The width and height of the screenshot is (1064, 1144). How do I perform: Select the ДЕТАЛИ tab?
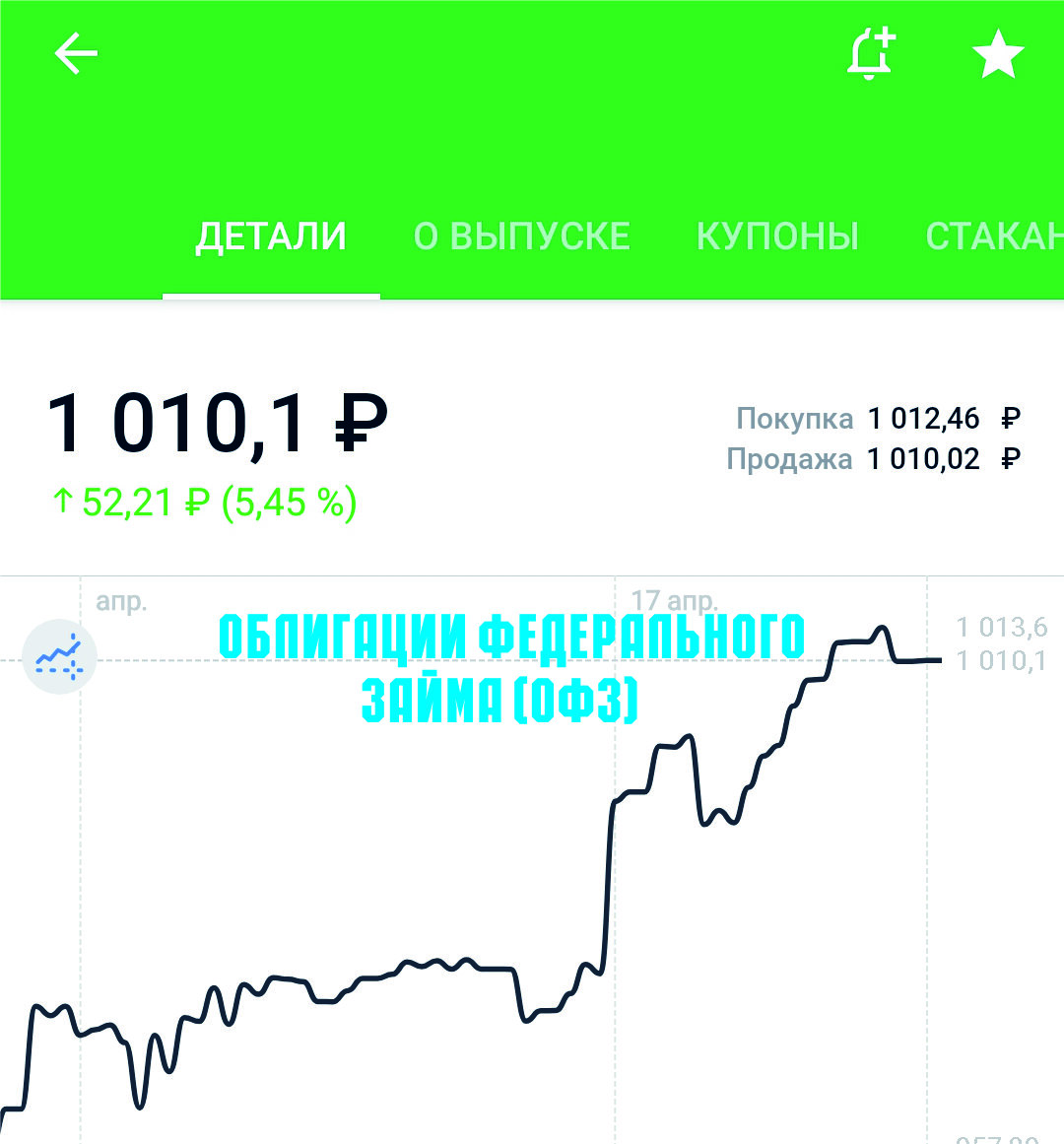pyautogui.click(x=271, y=237)
